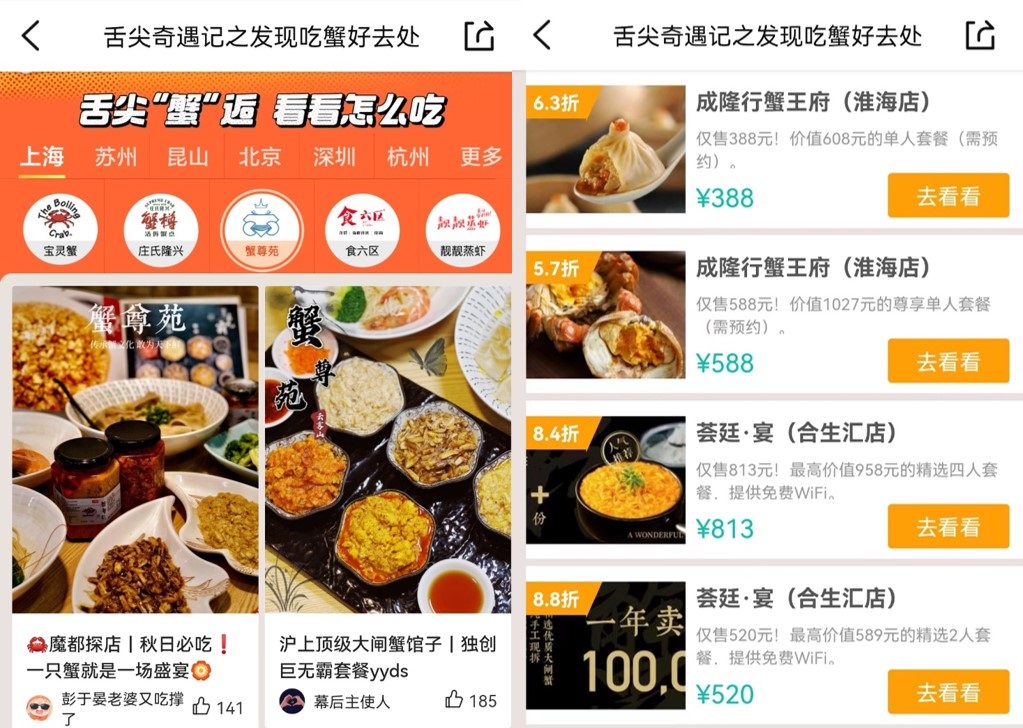Switch to the 北京 city tab

[260, 157]
